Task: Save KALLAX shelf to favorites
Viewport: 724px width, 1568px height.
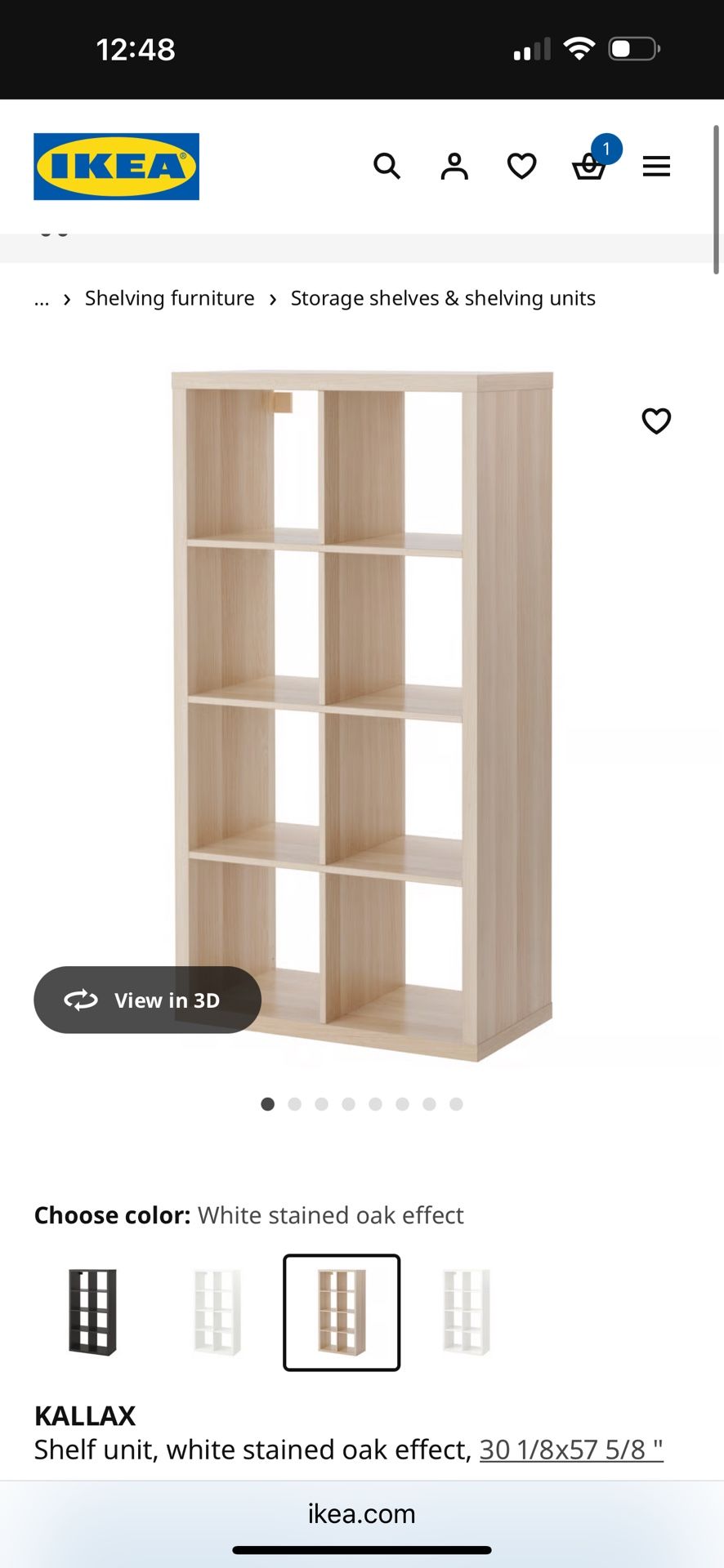Action: click(x=656, y=421)
